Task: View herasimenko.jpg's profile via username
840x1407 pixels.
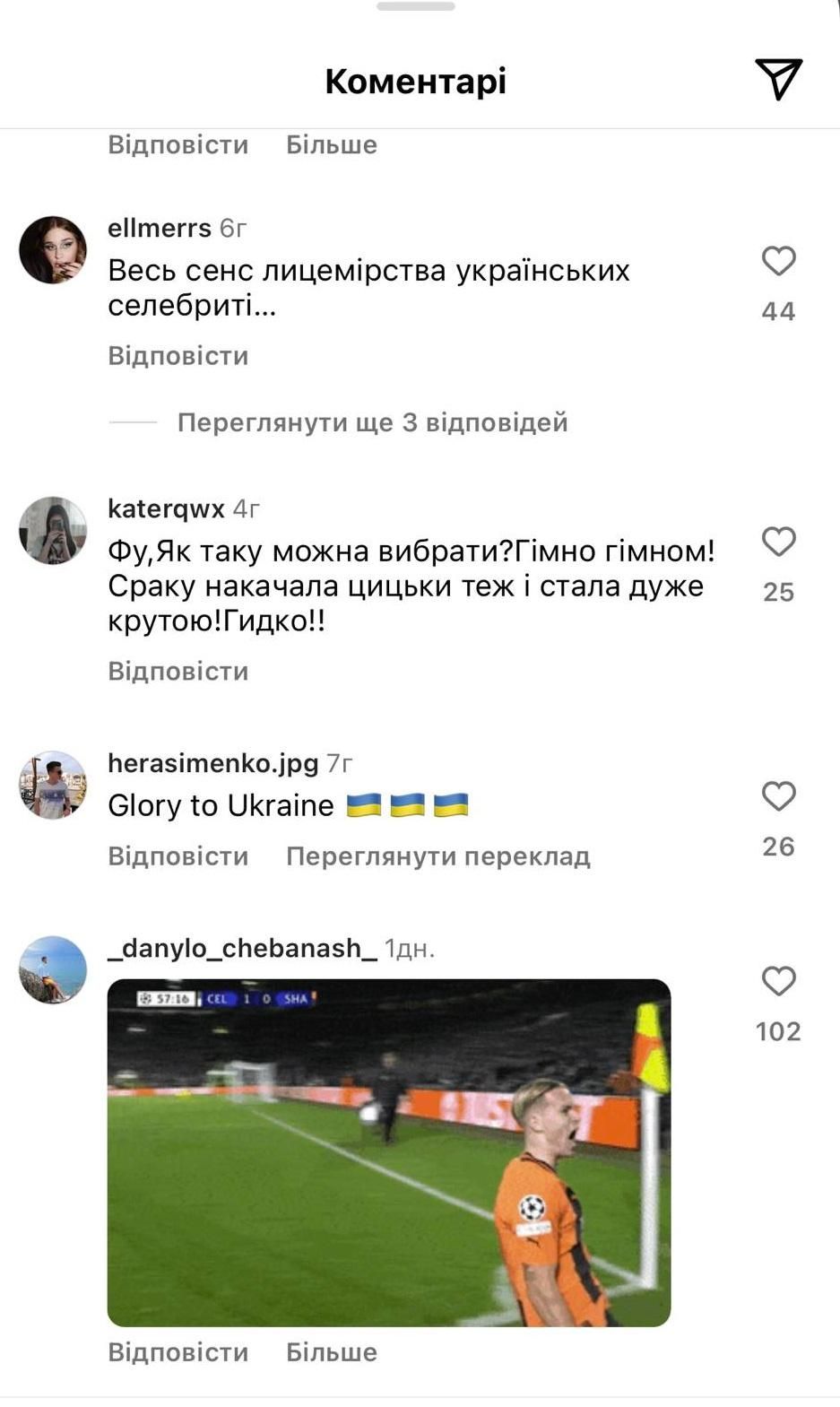Action: 212,763
